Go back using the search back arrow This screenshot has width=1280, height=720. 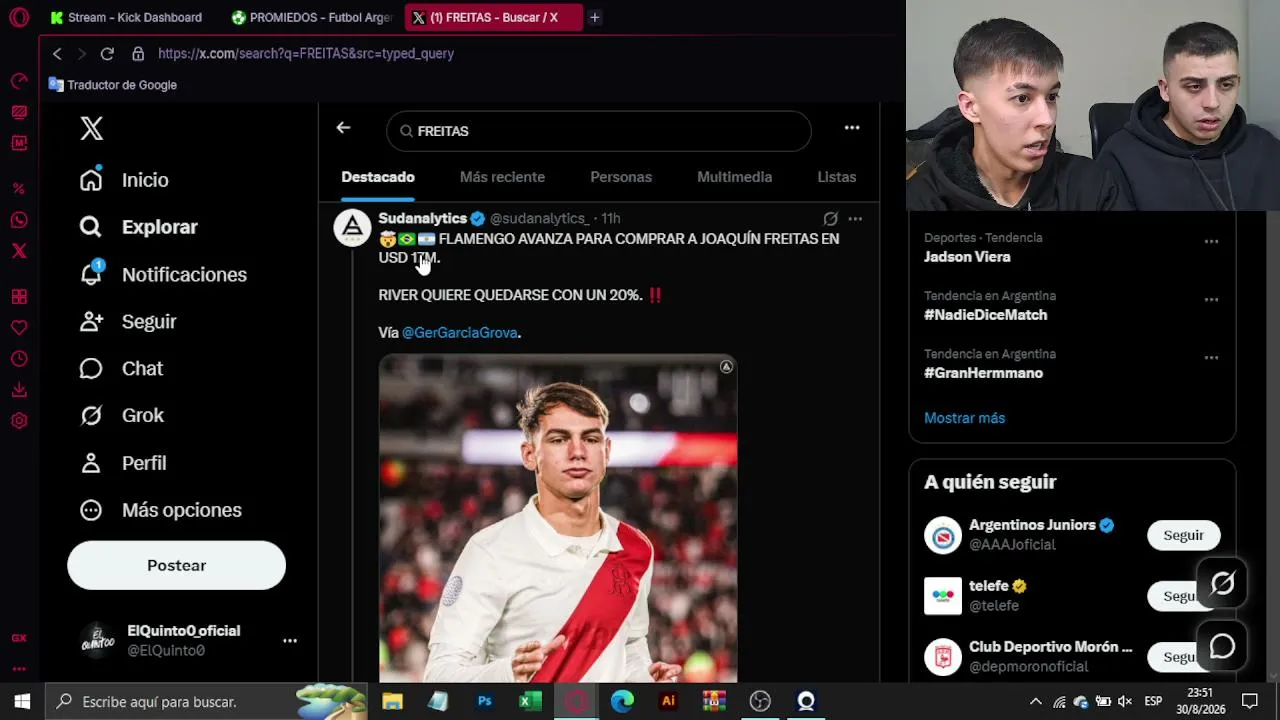343,128
